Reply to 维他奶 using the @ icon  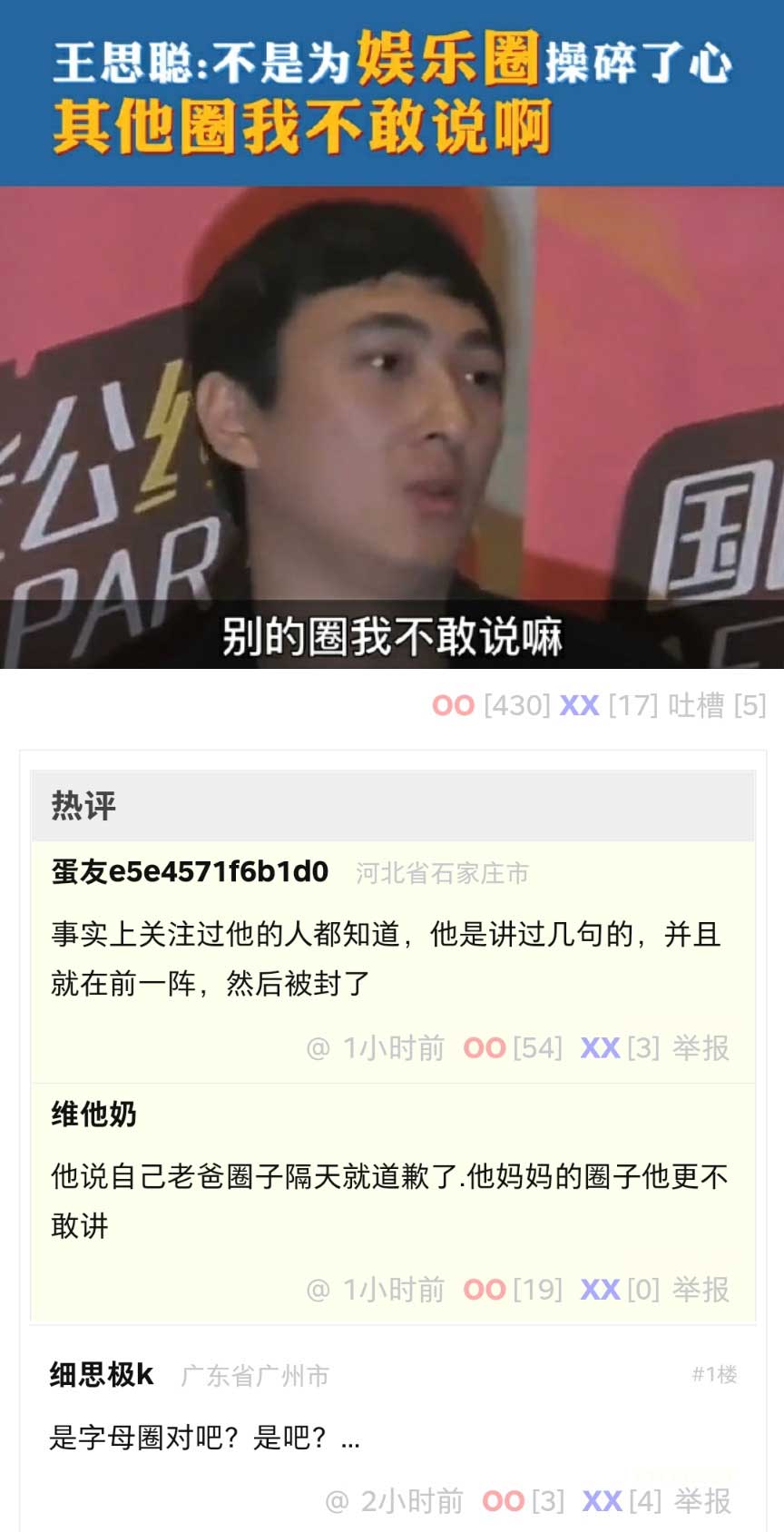[318, 1290]
